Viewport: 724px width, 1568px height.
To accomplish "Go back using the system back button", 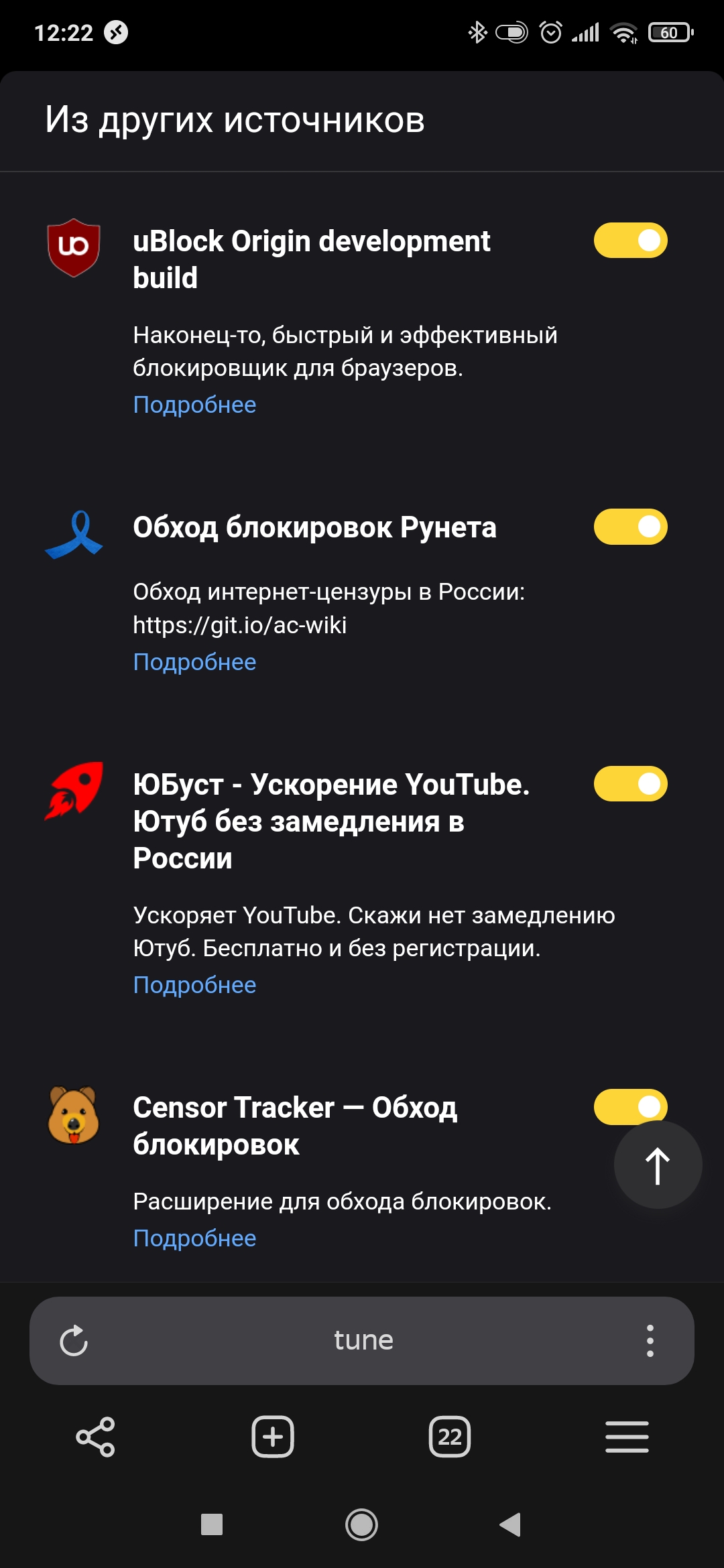I will pos(510,1524).
